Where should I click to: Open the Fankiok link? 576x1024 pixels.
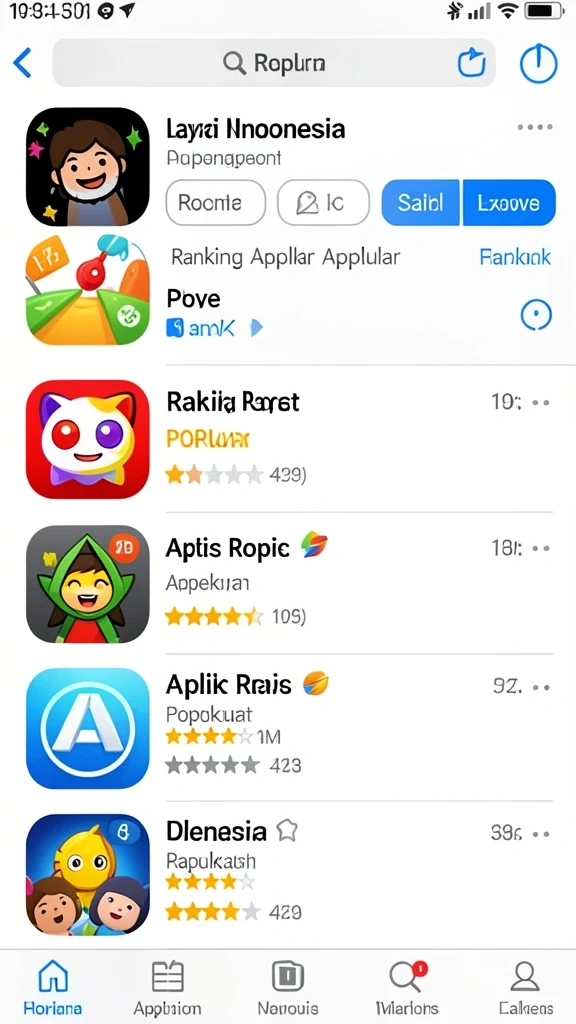[x=515, y=257]
